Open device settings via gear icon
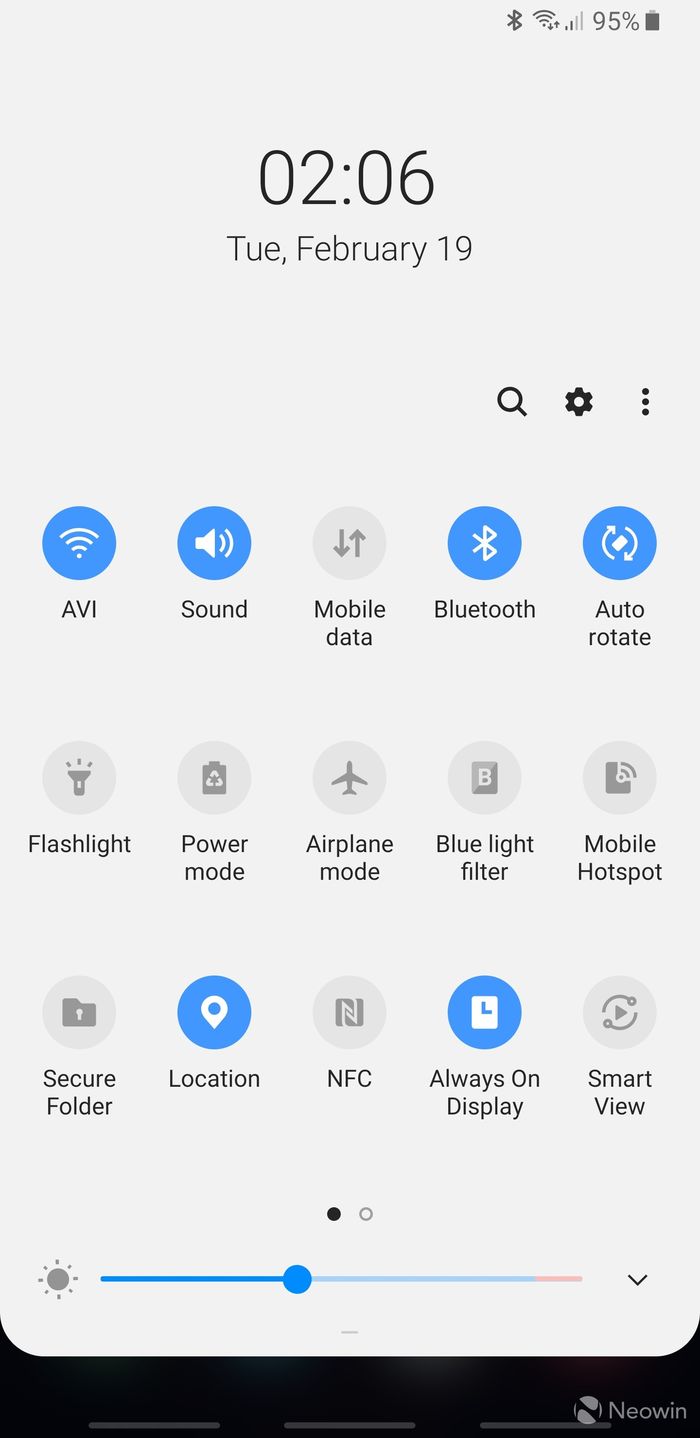Viewport: 700px width, 1438px height. tap(579, 402)
